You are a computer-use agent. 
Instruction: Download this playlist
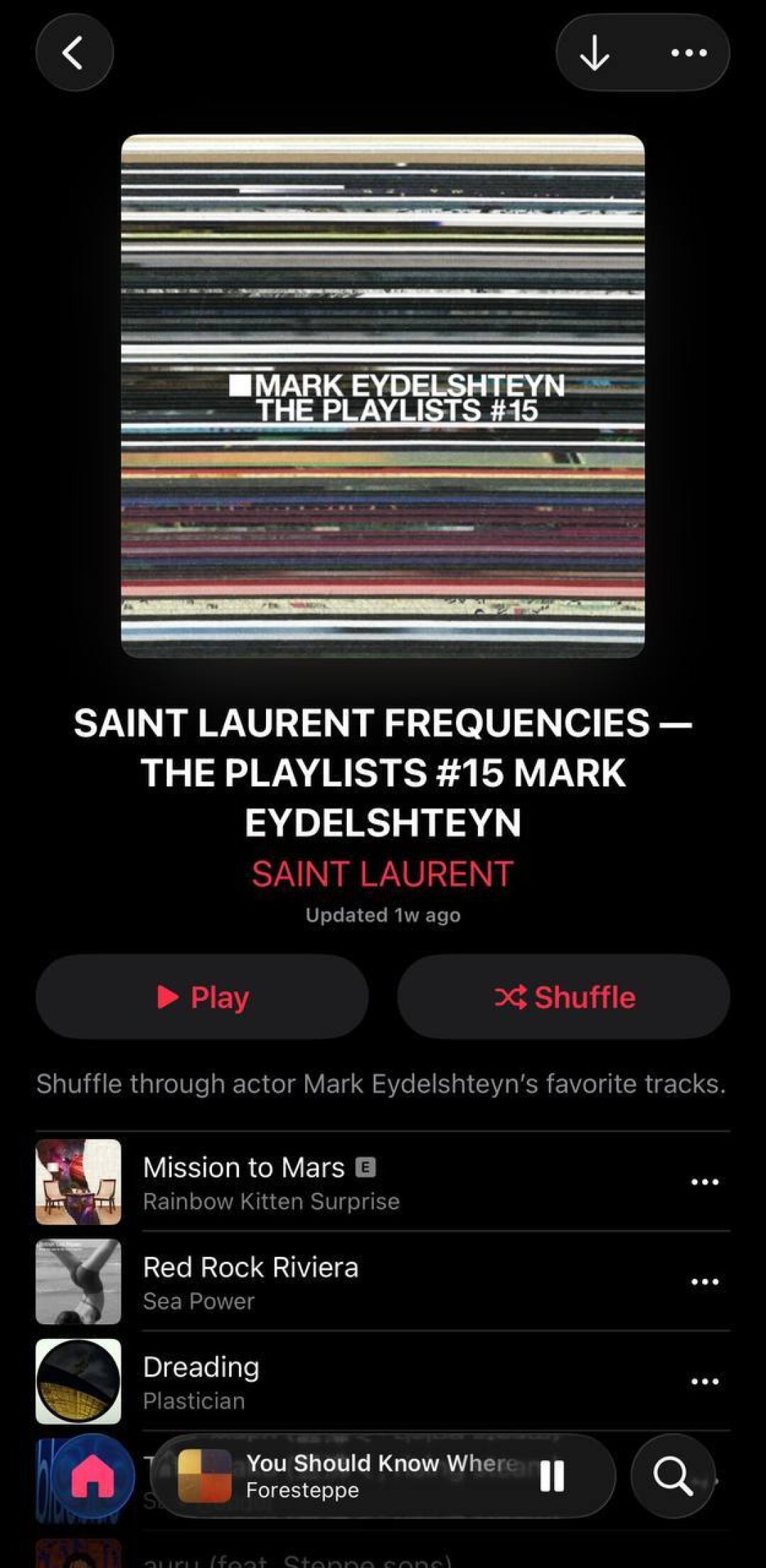tap(594, 53)
